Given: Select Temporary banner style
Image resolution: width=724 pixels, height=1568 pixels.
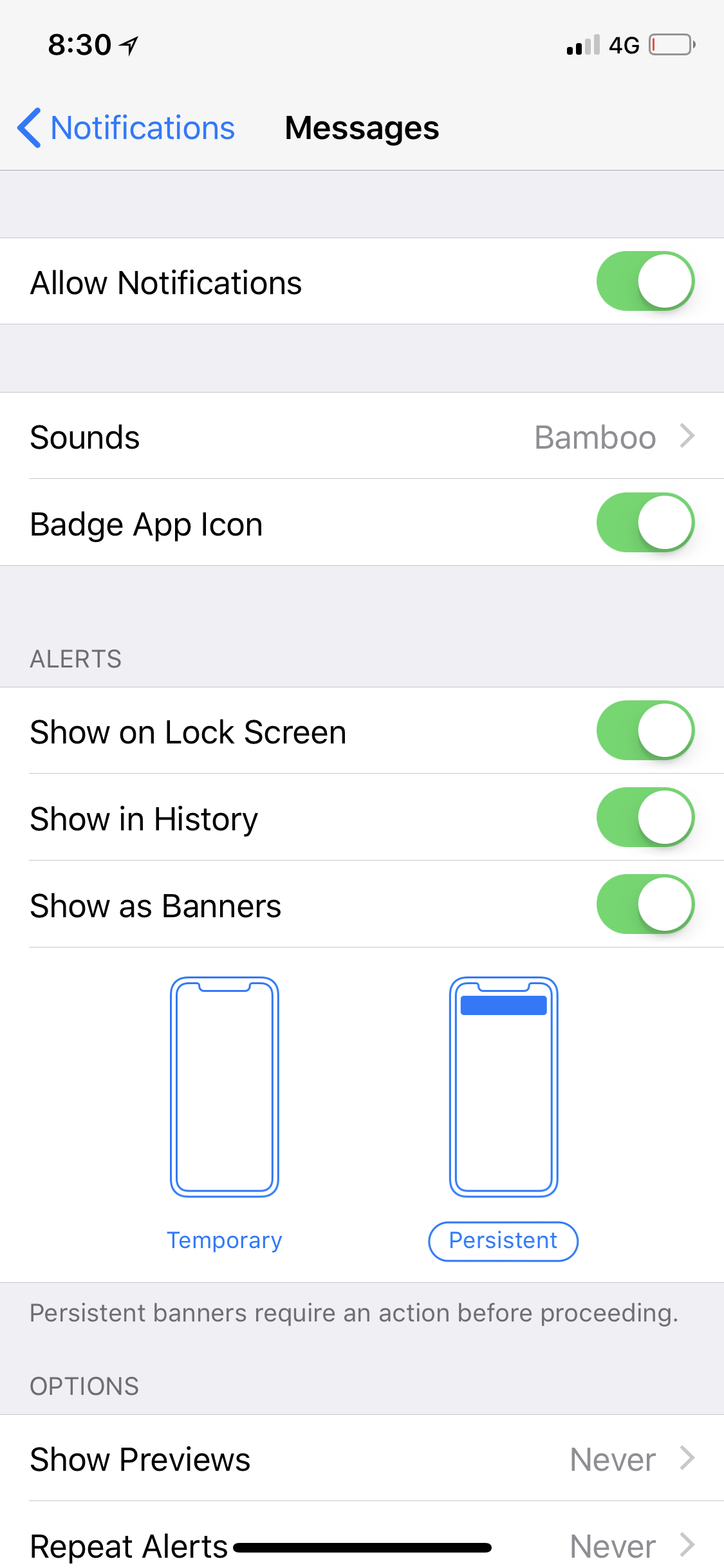Looking at the screenshot, I should pos(224,1240).
